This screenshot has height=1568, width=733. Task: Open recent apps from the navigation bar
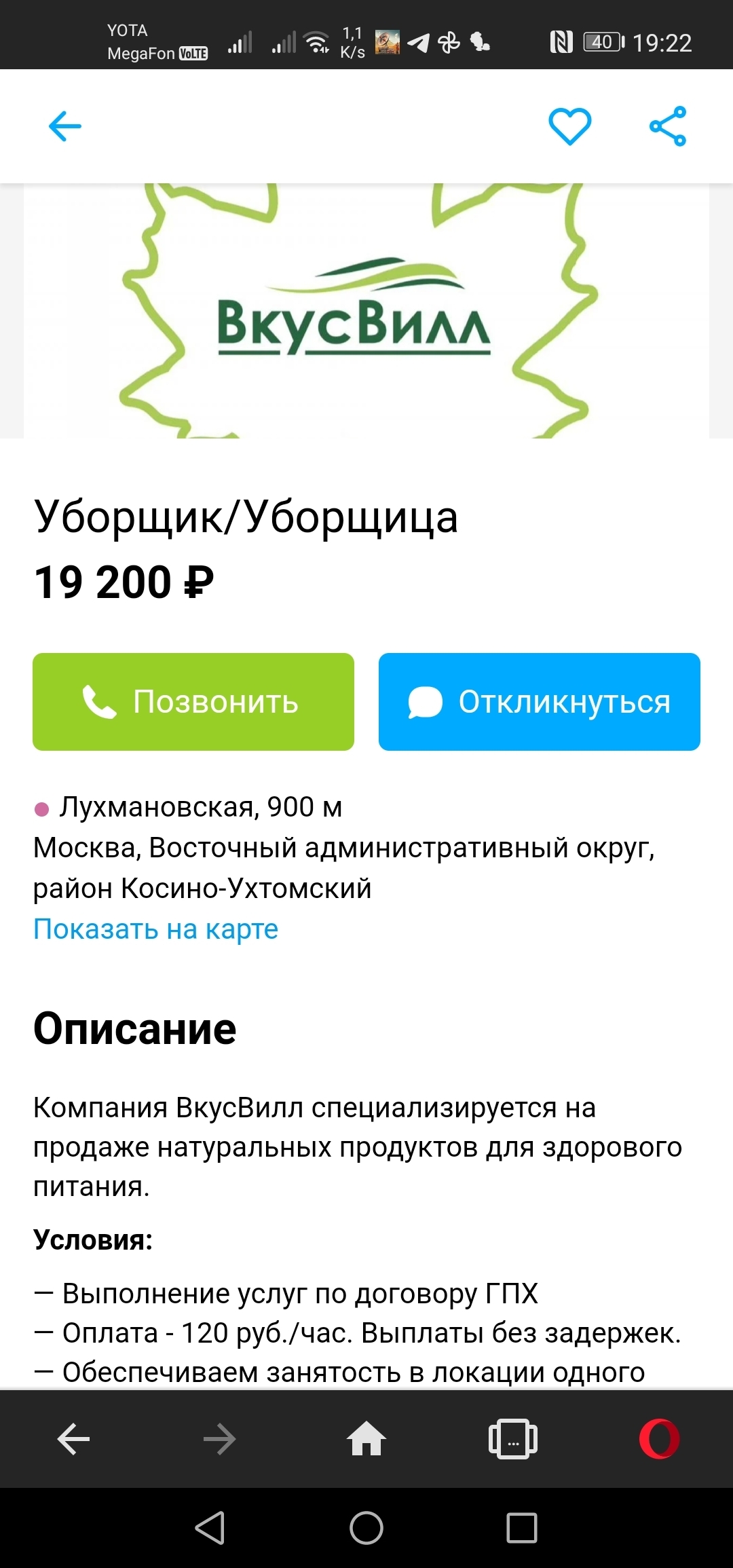pyautogui.click(x=522, y=1528)
